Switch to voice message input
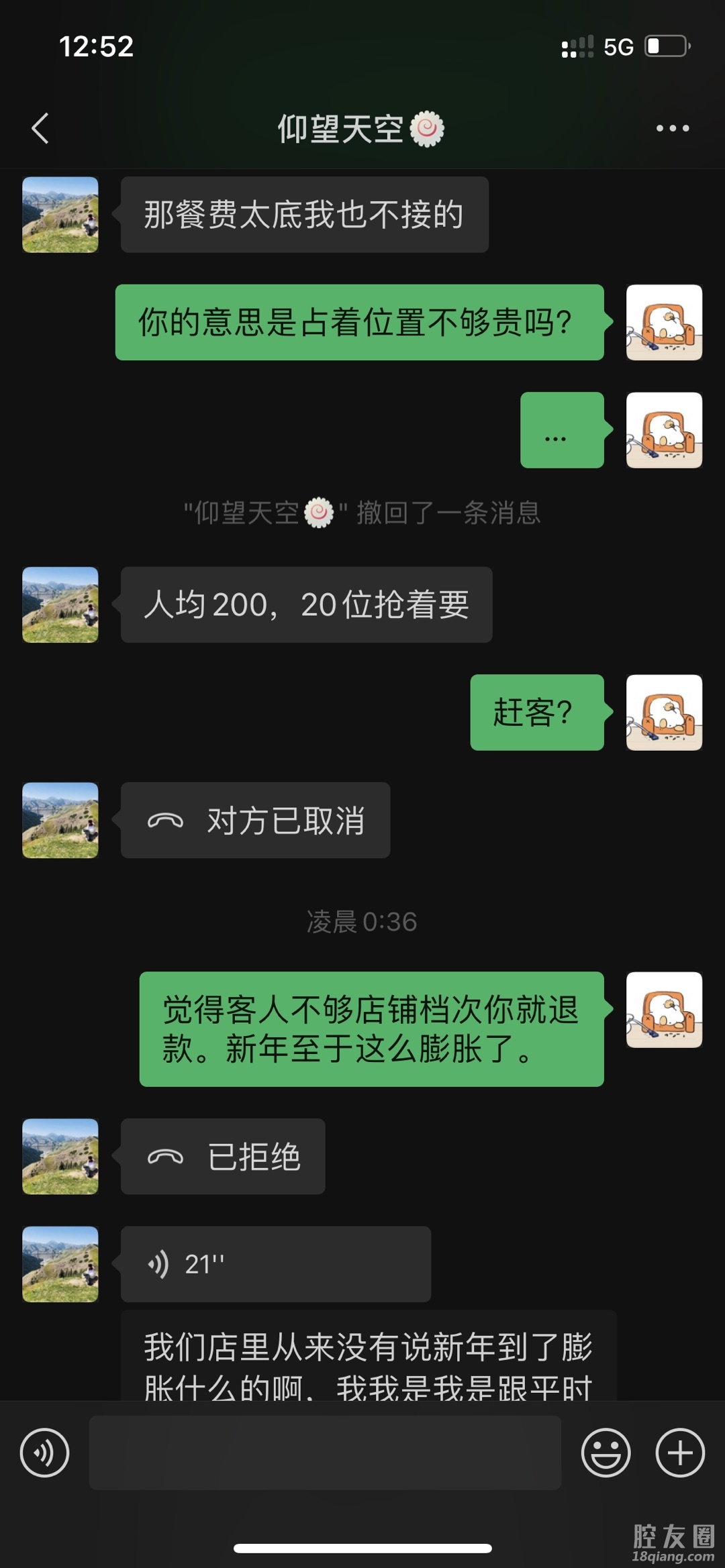This screenshot has height=1568, width=725. click(x=44, y=1453)
